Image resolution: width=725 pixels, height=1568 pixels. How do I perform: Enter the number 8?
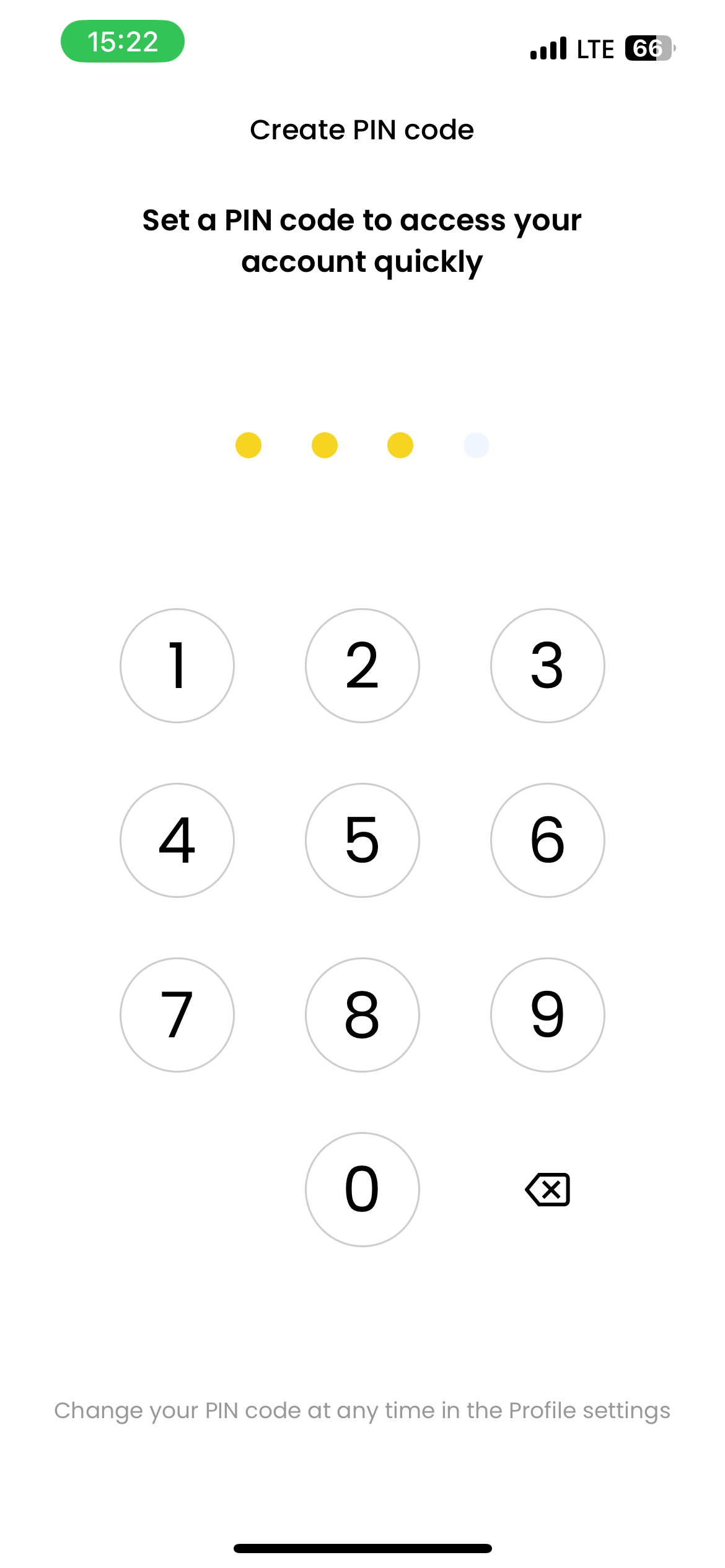pos(362,1015)
